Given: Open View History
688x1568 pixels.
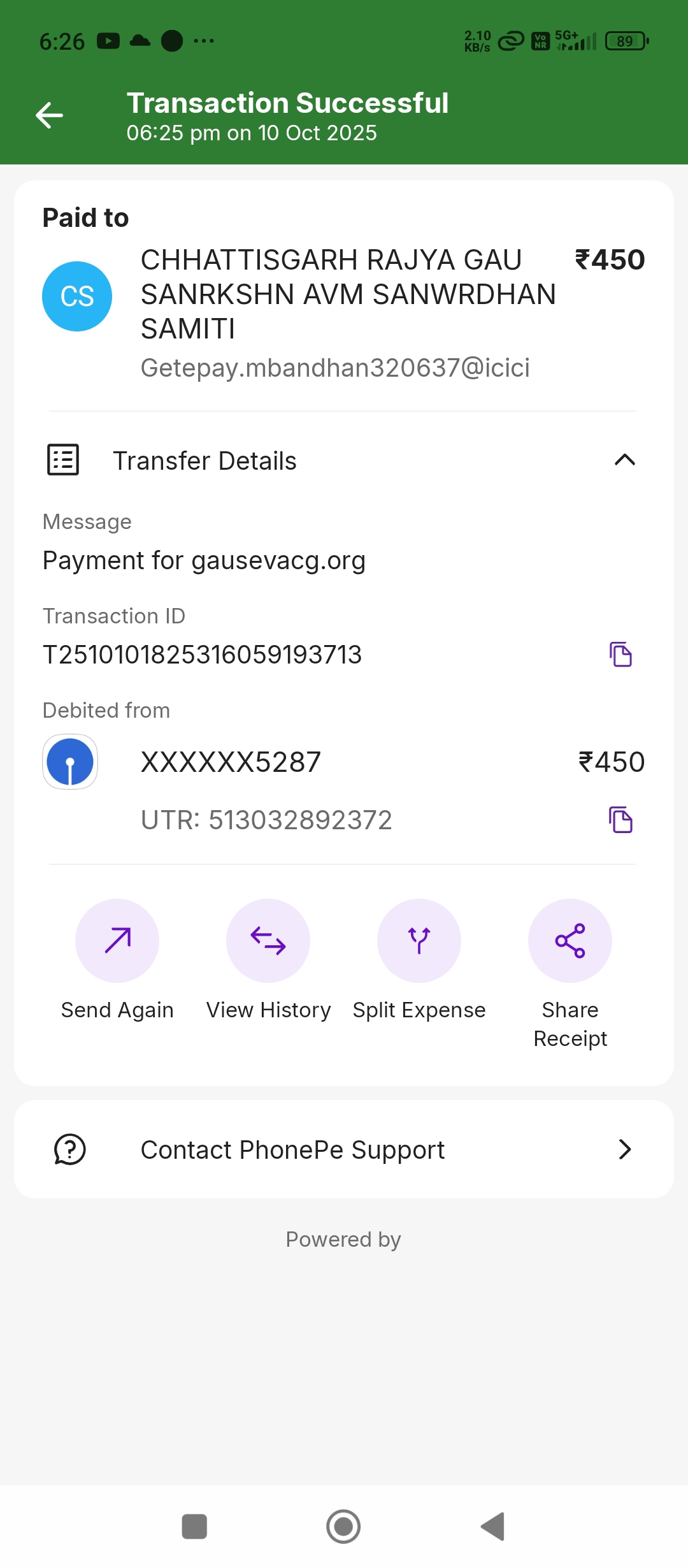Looking at the screenshot, I should 268,941.
